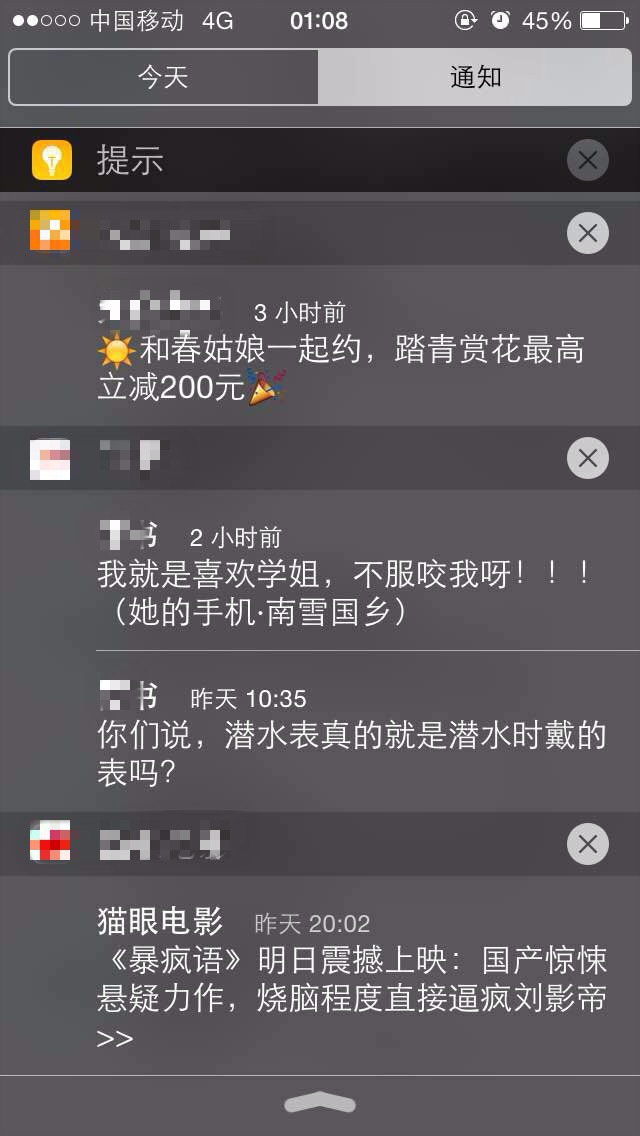Switch to the 今天 tab
The height and width of the screenshot is (1136, 640).
[x=163, y=77]
